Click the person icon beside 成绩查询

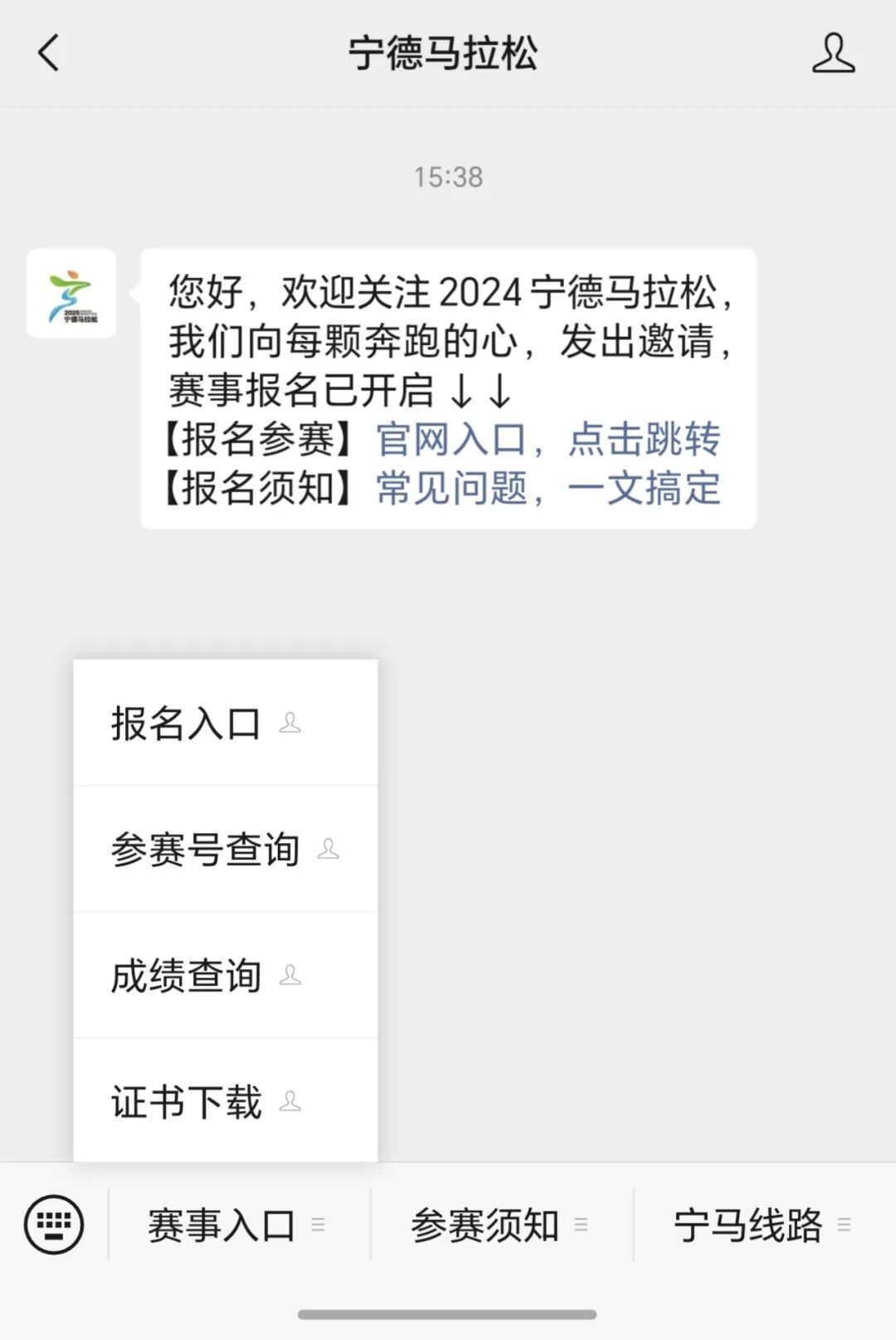[x=290, y=977]
